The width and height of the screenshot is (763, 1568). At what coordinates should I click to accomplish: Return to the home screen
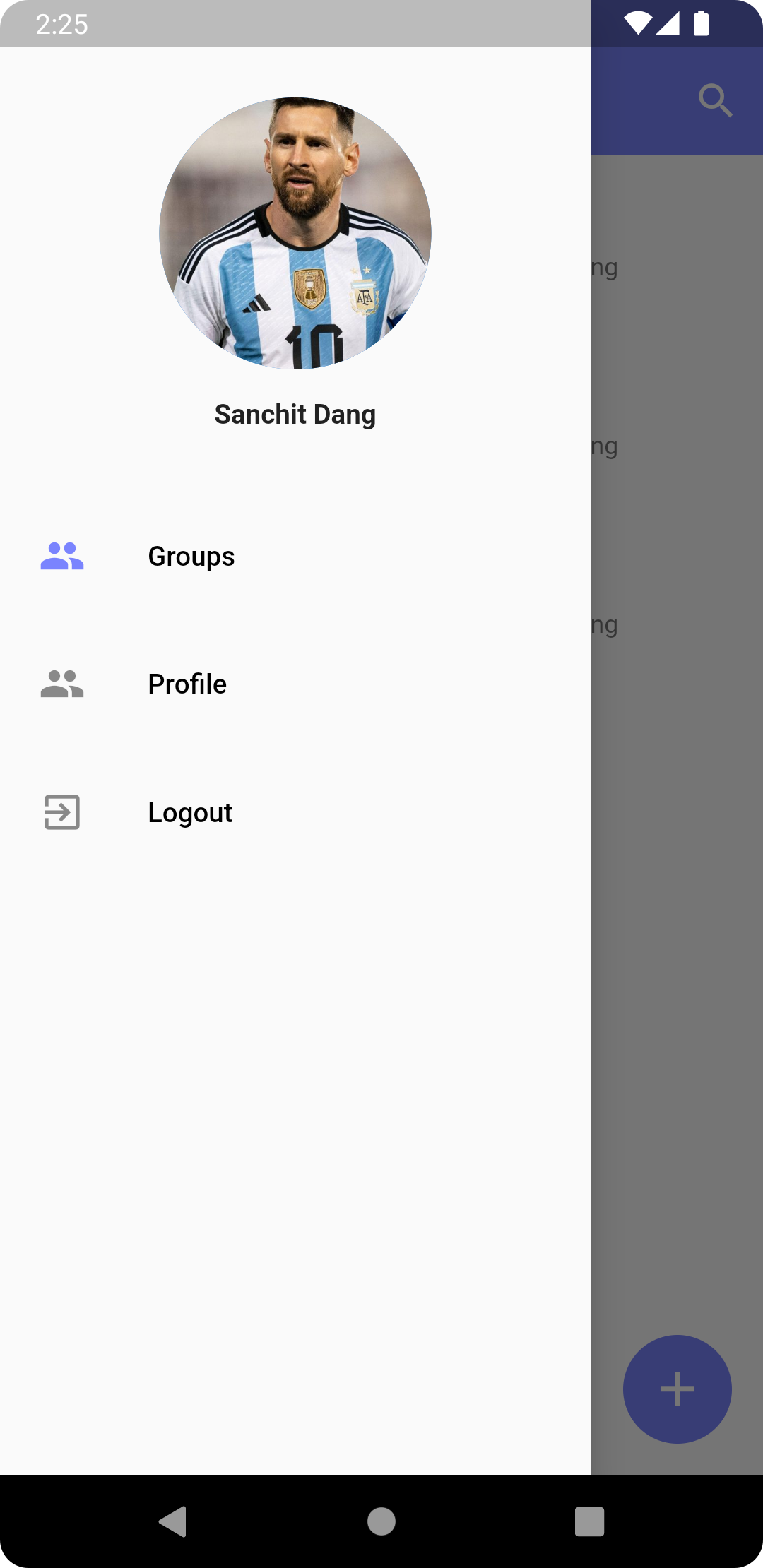(381, 1521)
